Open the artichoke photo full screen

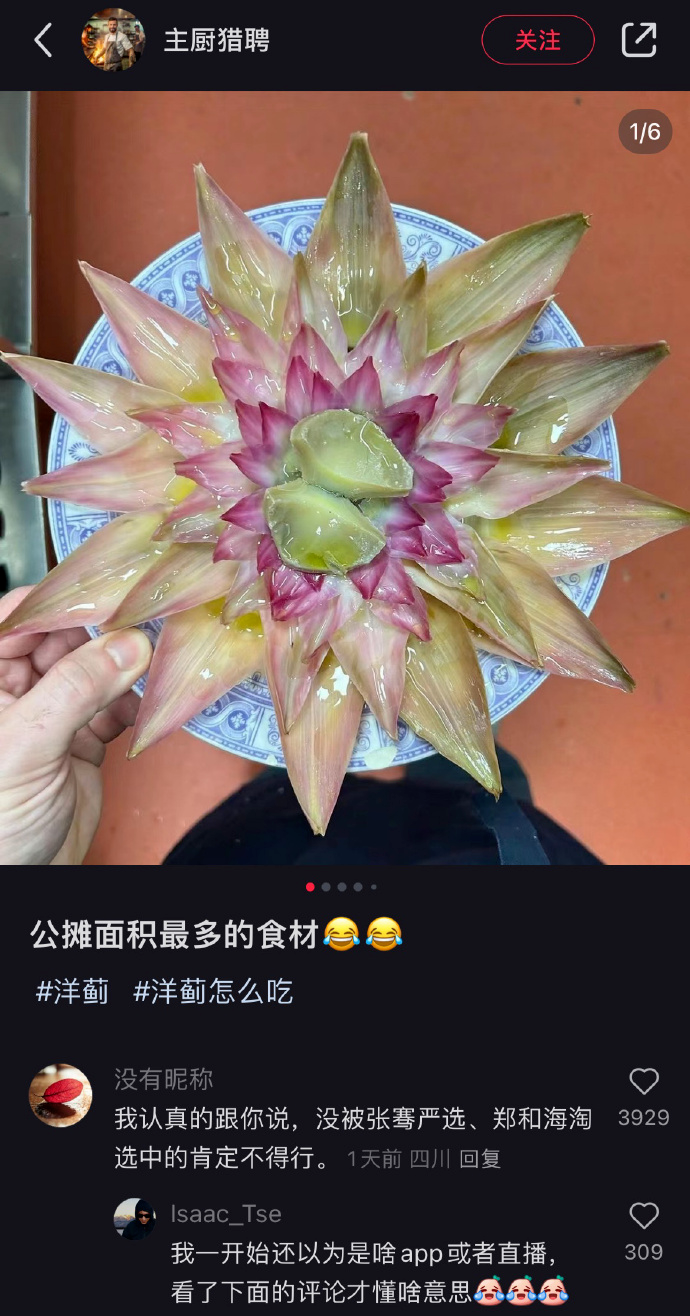click(345, 478)
